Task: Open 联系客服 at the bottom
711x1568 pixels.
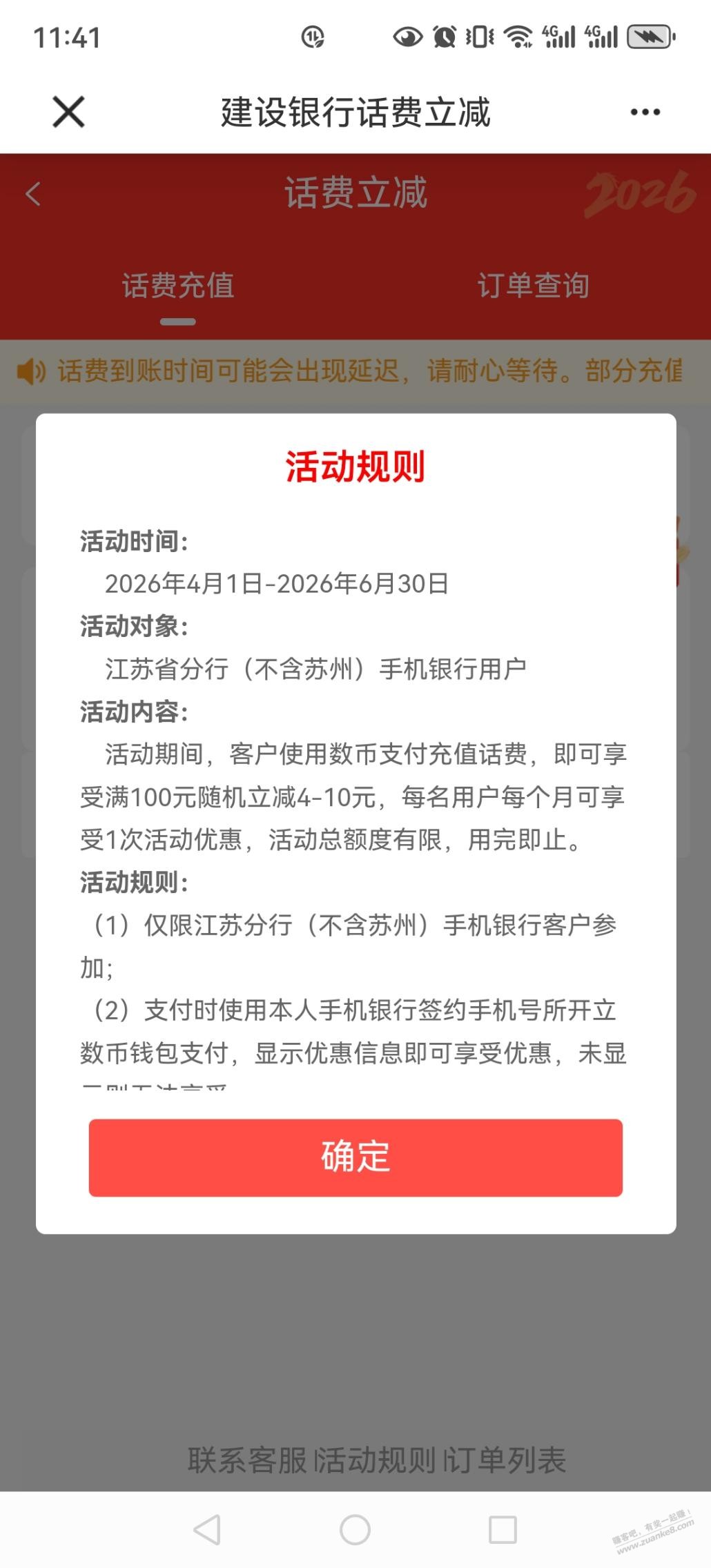Action: point(247,1460)
